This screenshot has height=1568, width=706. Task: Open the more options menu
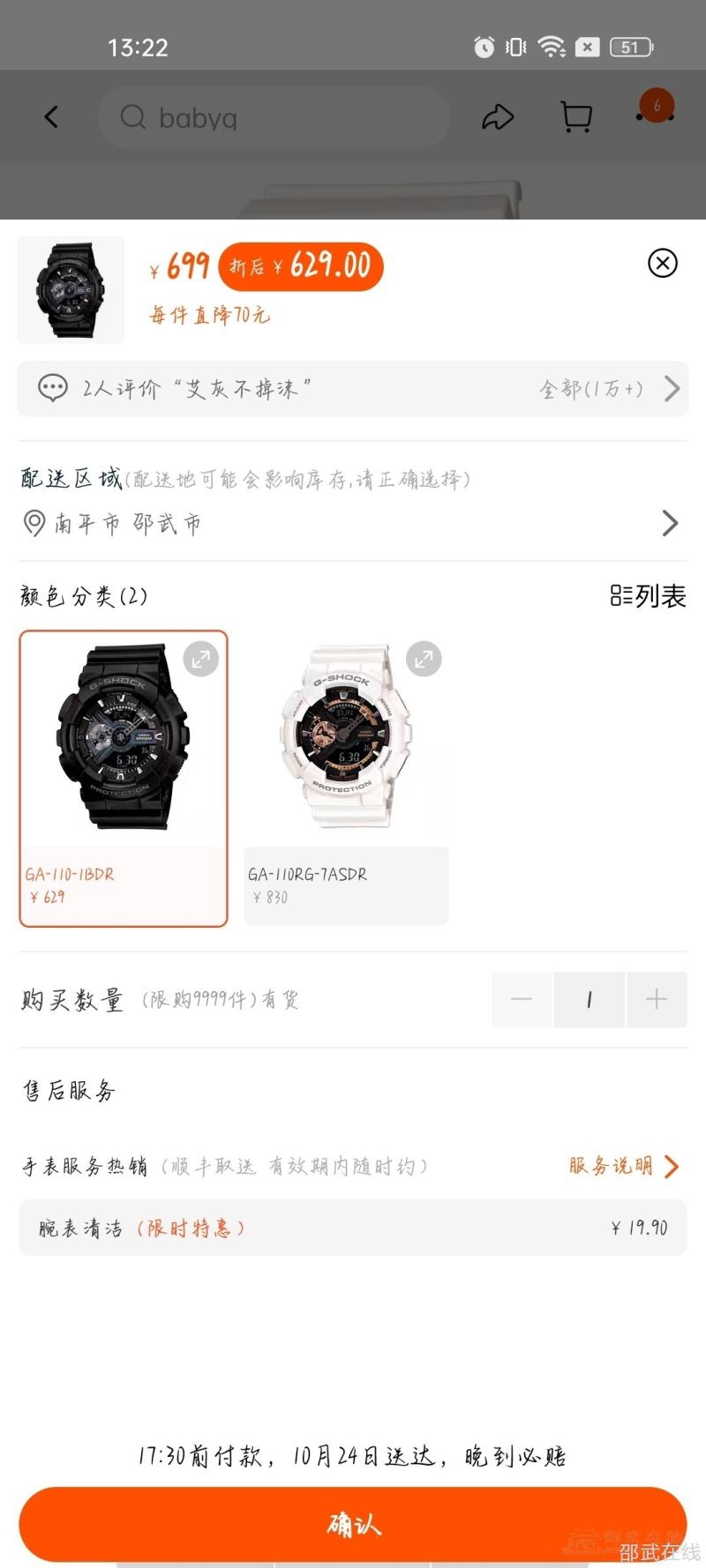pos(656,109)
